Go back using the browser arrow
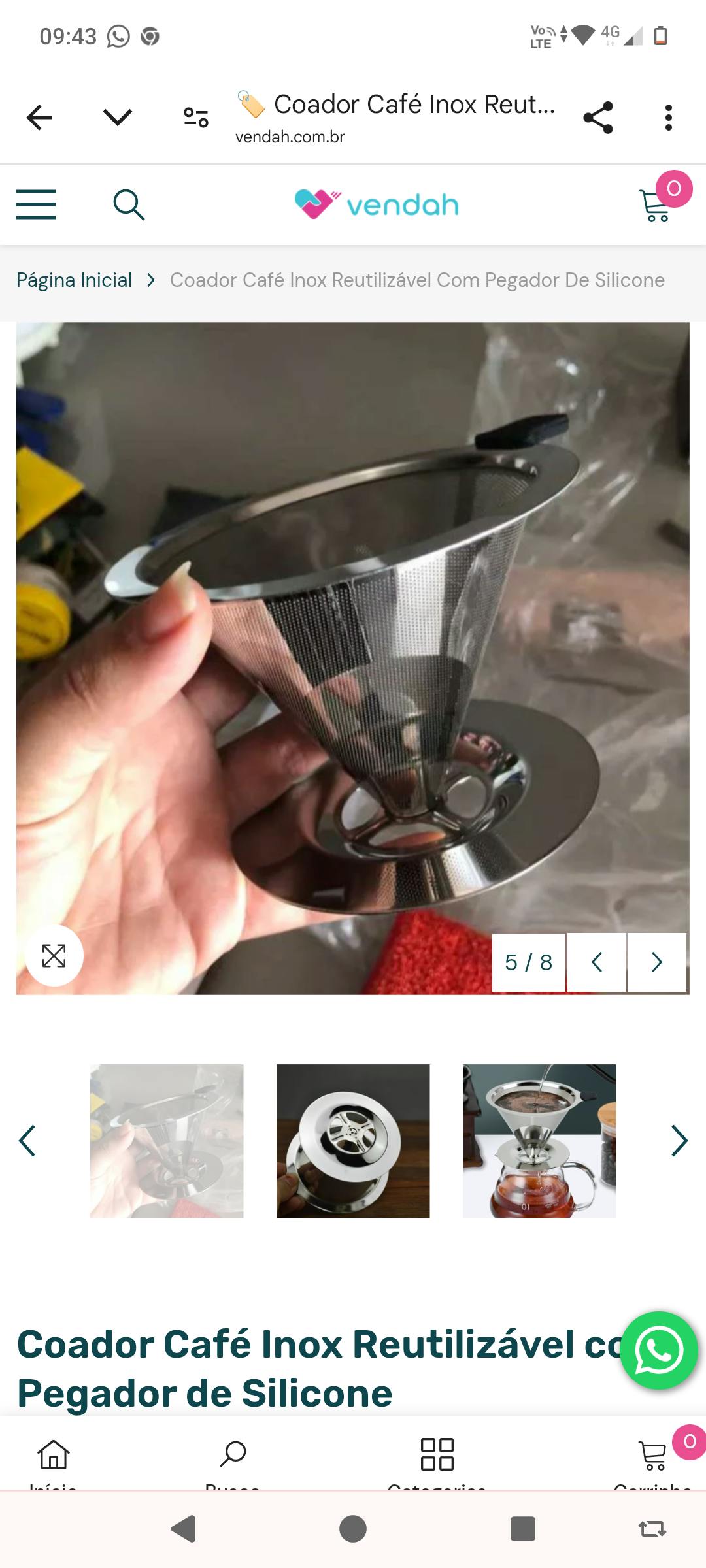The height and width of the screenshot is (1568, 706). pos(39,118)
